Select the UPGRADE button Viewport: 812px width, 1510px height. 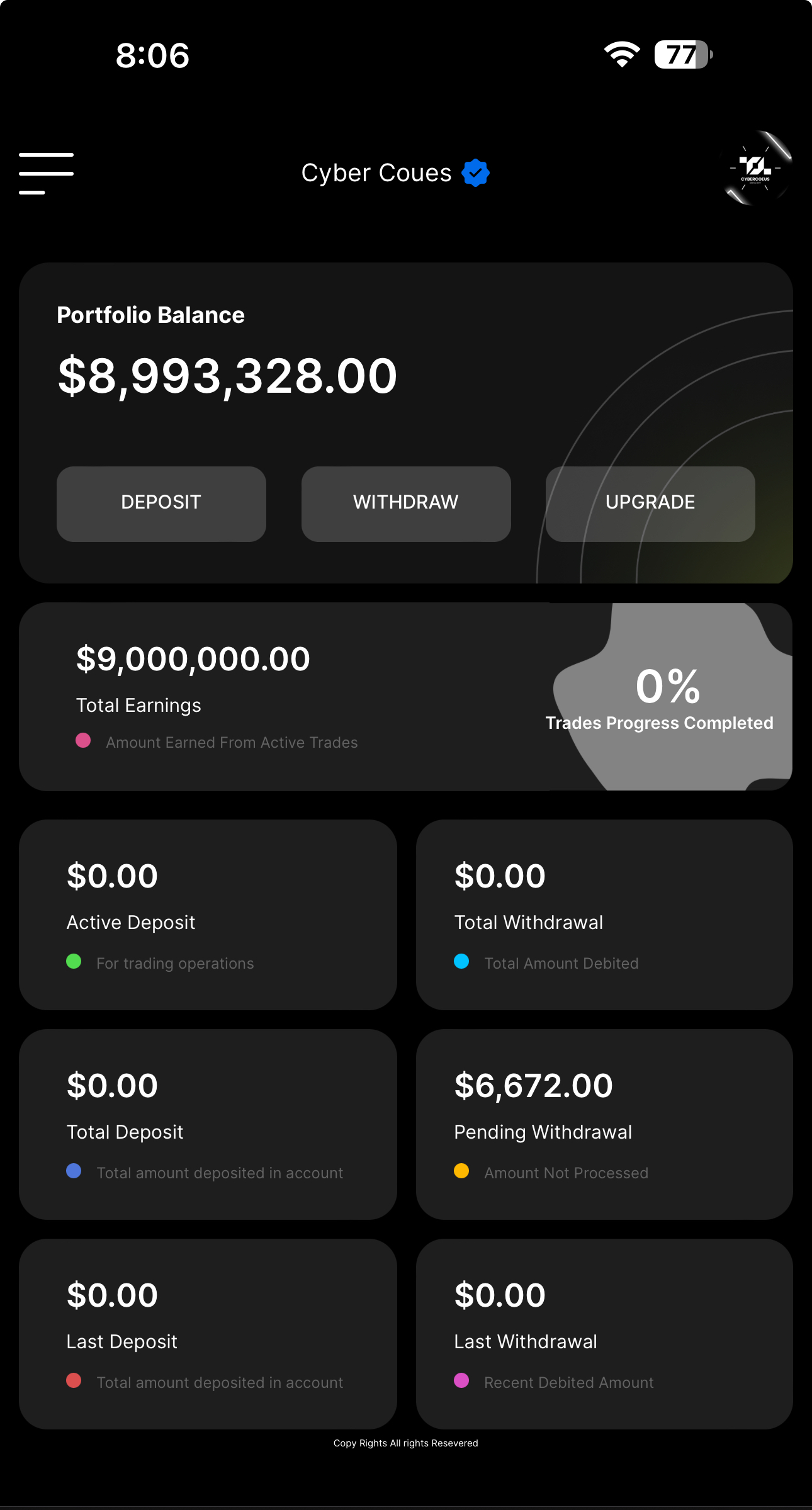pyautogui.click(x=650, y=504)
